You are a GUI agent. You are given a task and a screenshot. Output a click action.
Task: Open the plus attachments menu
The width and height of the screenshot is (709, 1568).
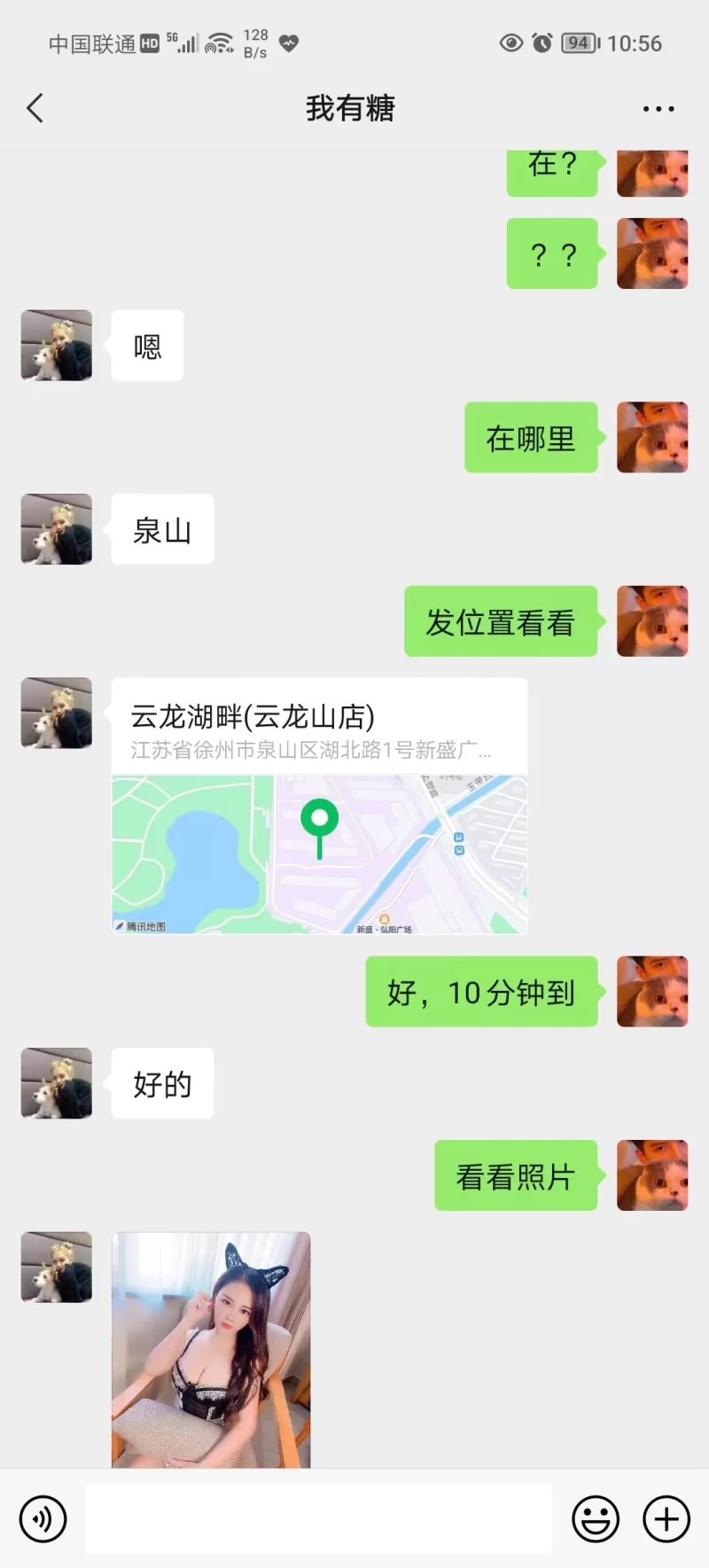[x=666, y=1518]
